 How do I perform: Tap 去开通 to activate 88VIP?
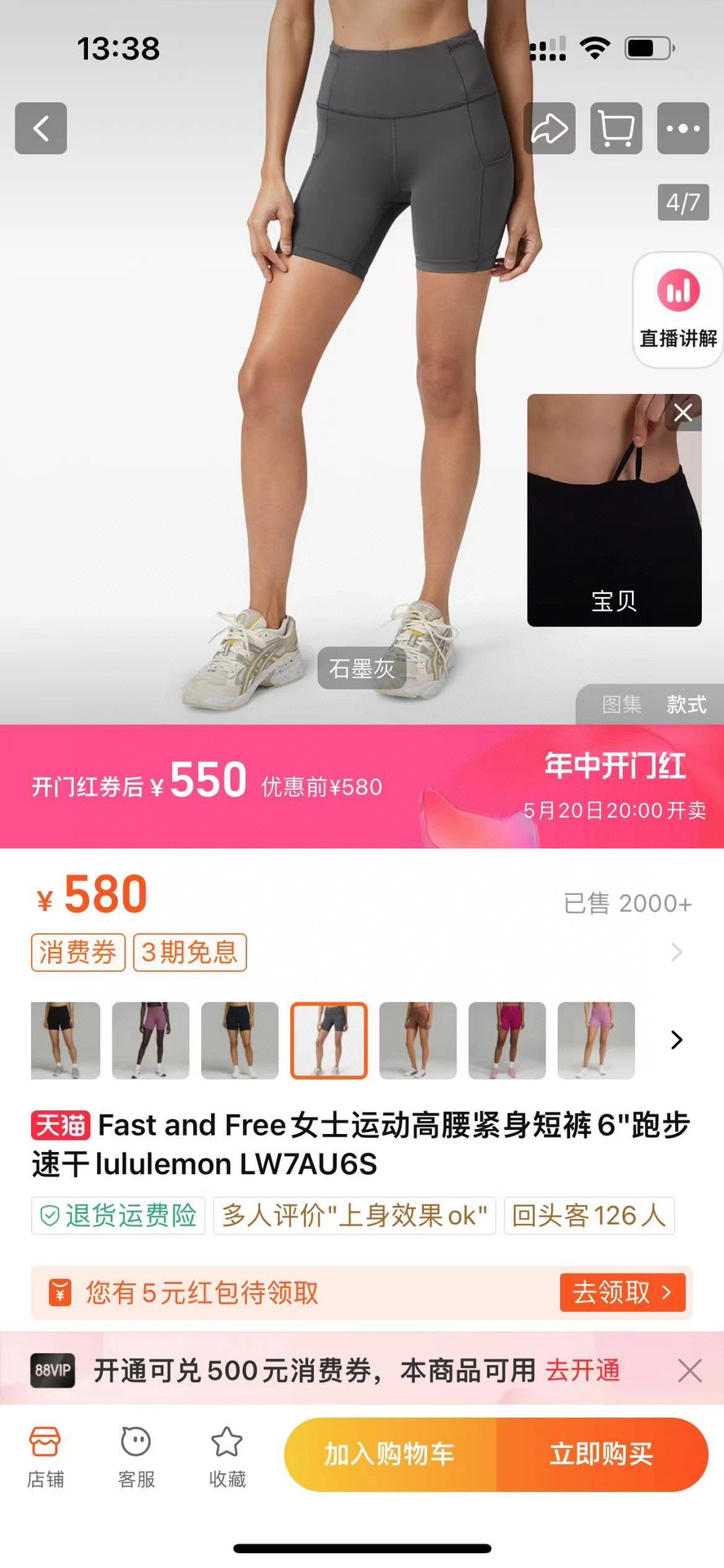[583, 1371]
